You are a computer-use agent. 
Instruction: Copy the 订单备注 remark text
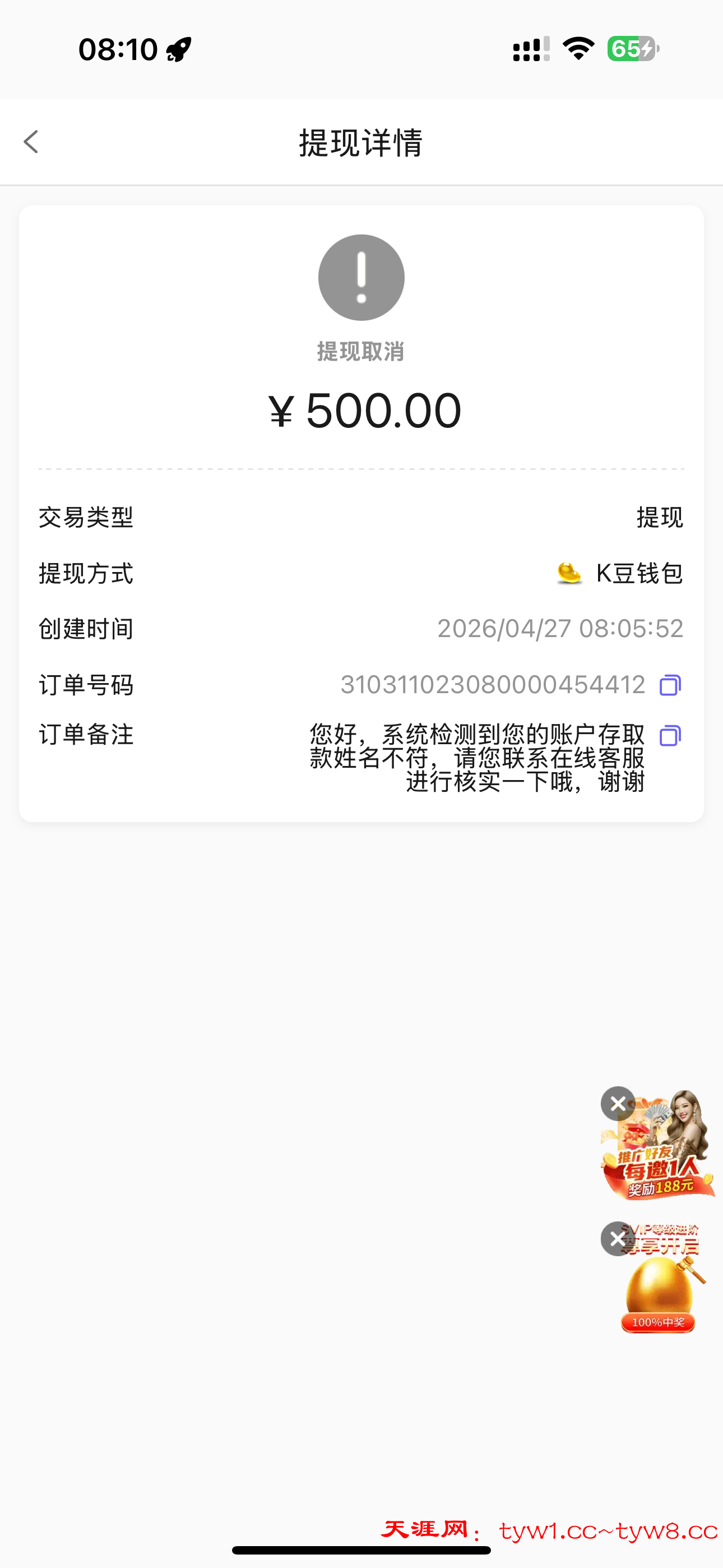(670, 736)
